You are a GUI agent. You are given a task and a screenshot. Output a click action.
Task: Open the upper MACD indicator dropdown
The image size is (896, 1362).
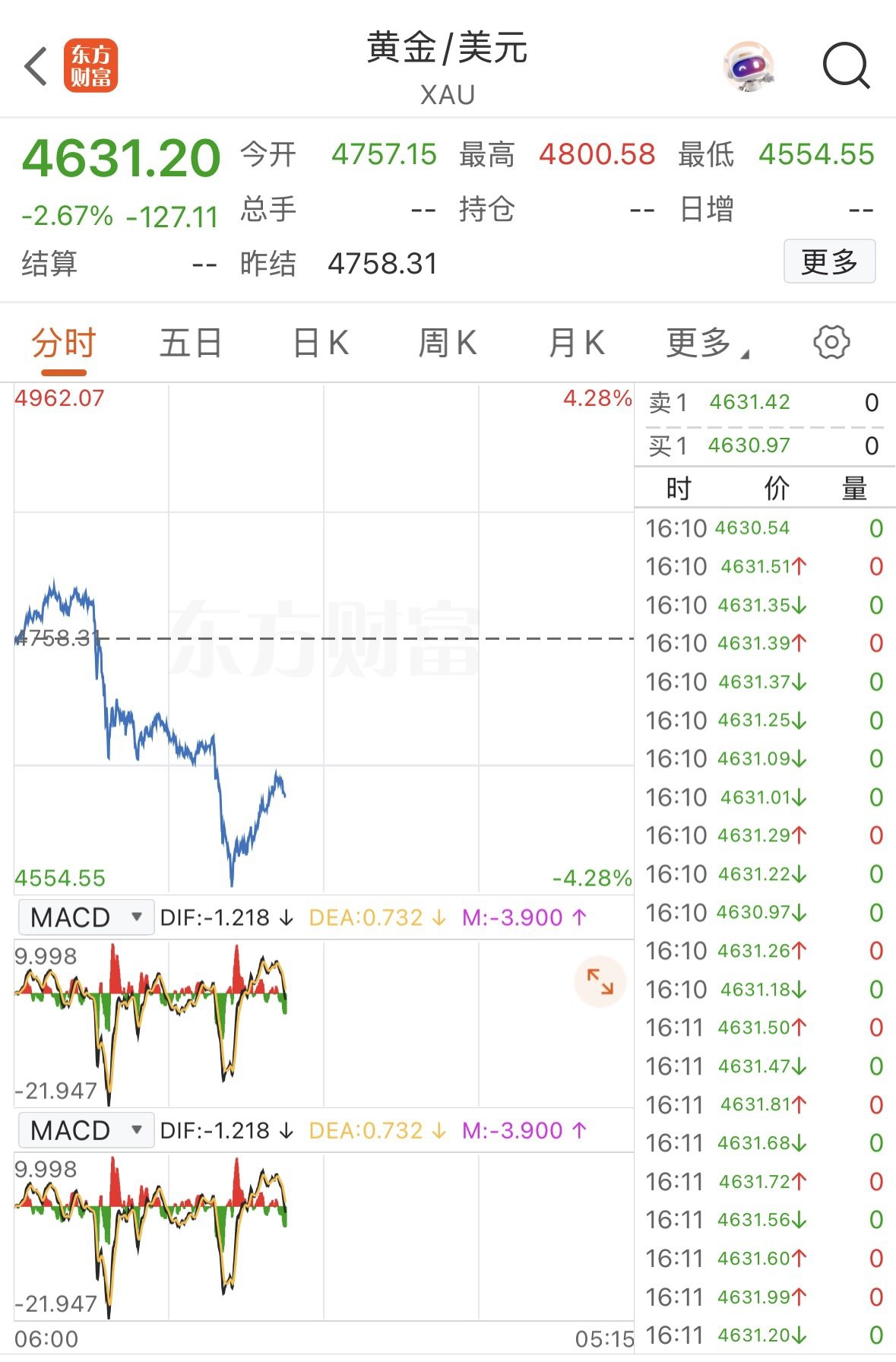tap(86, 917)
